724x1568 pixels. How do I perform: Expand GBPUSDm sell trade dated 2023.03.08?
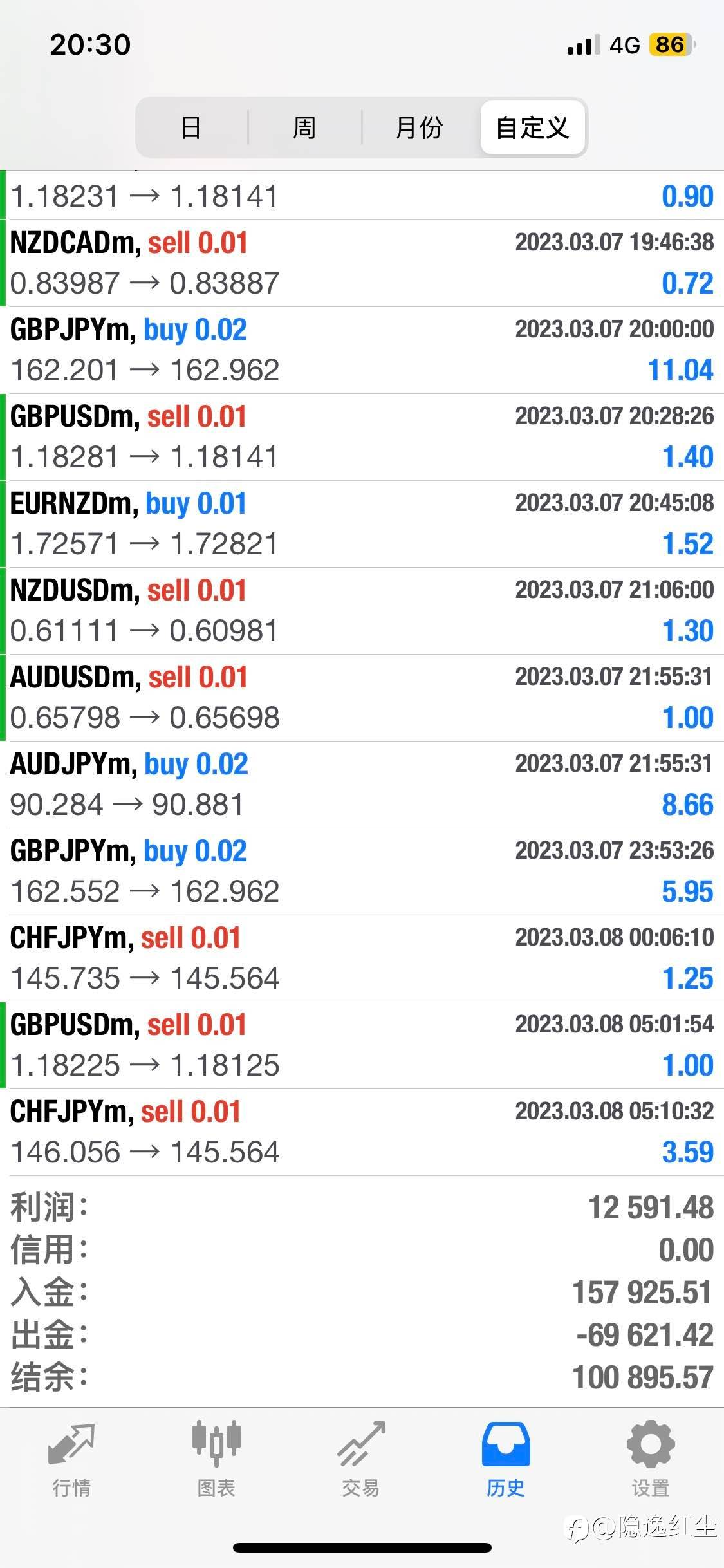pos(362,1045)
